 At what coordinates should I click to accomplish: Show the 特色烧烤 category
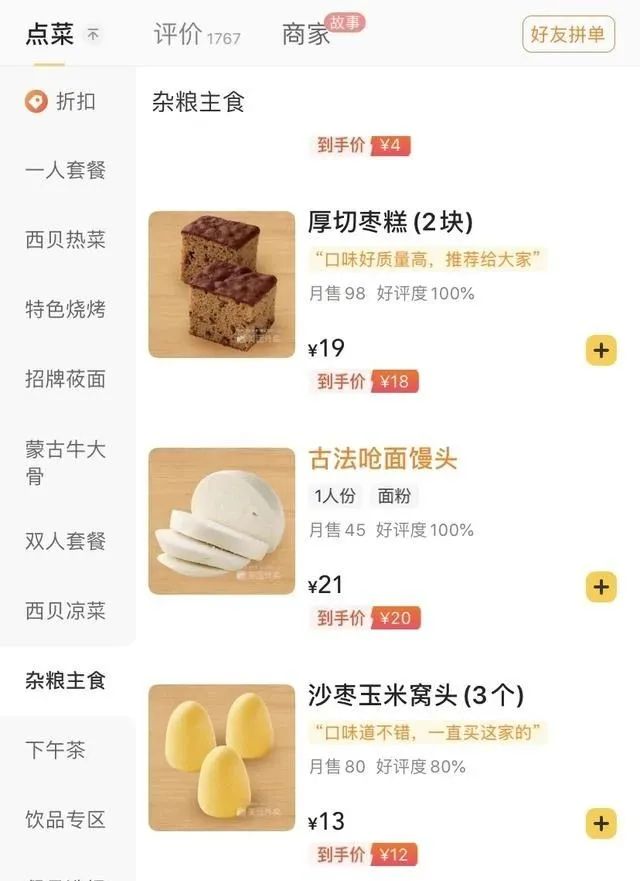[x=66, y=310]
